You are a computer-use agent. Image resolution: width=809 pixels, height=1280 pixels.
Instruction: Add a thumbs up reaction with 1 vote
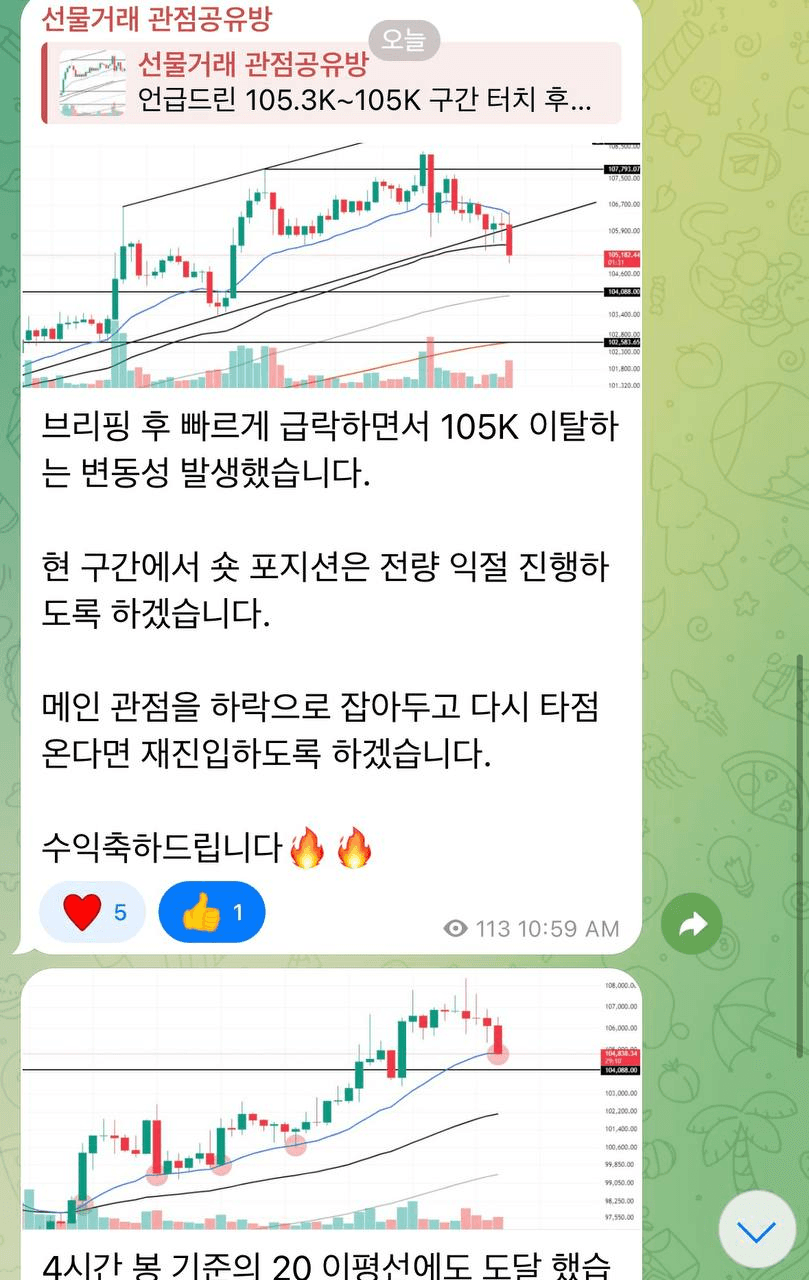point(211,912)
